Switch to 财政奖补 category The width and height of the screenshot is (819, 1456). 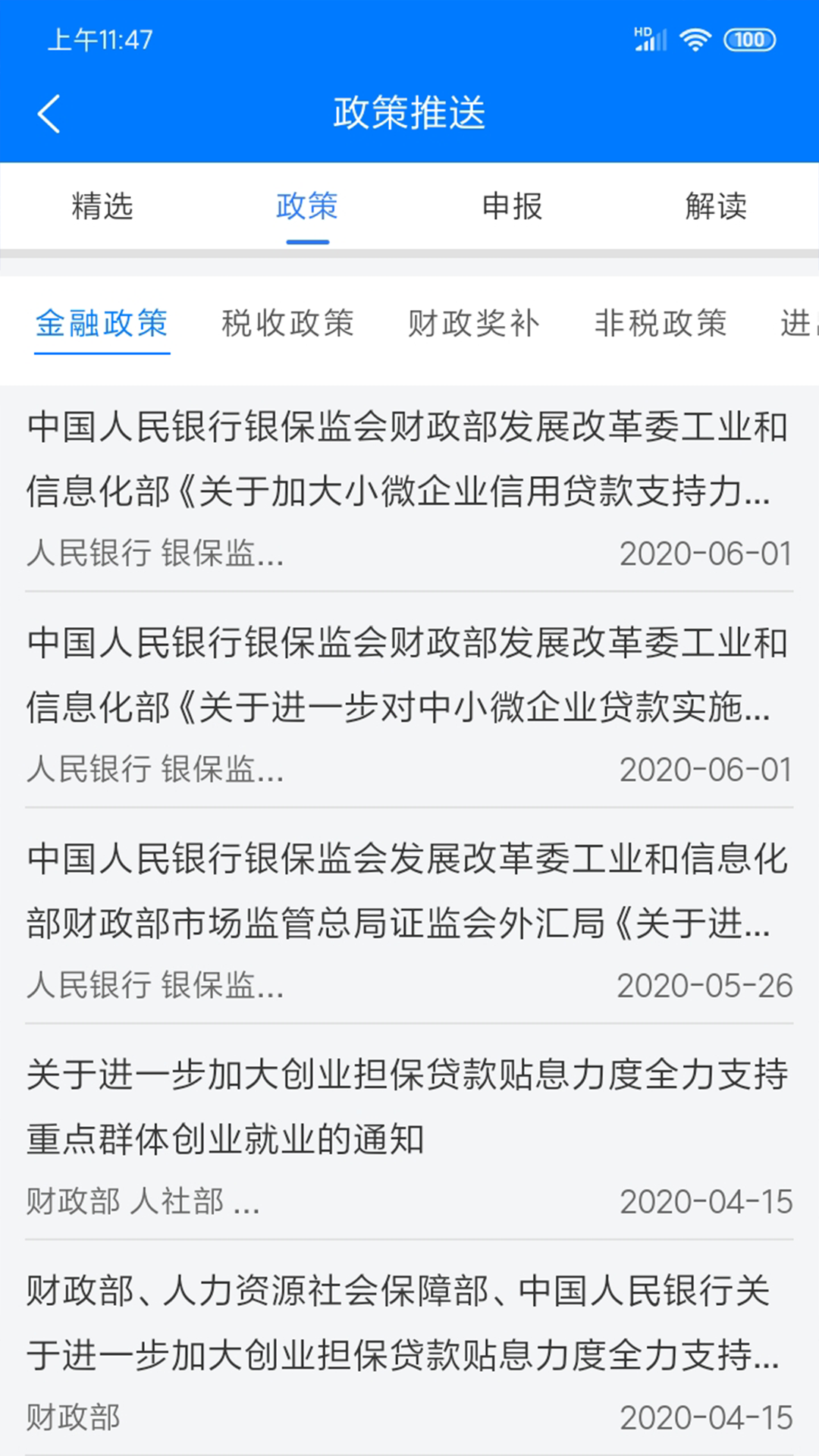(474, 324)
